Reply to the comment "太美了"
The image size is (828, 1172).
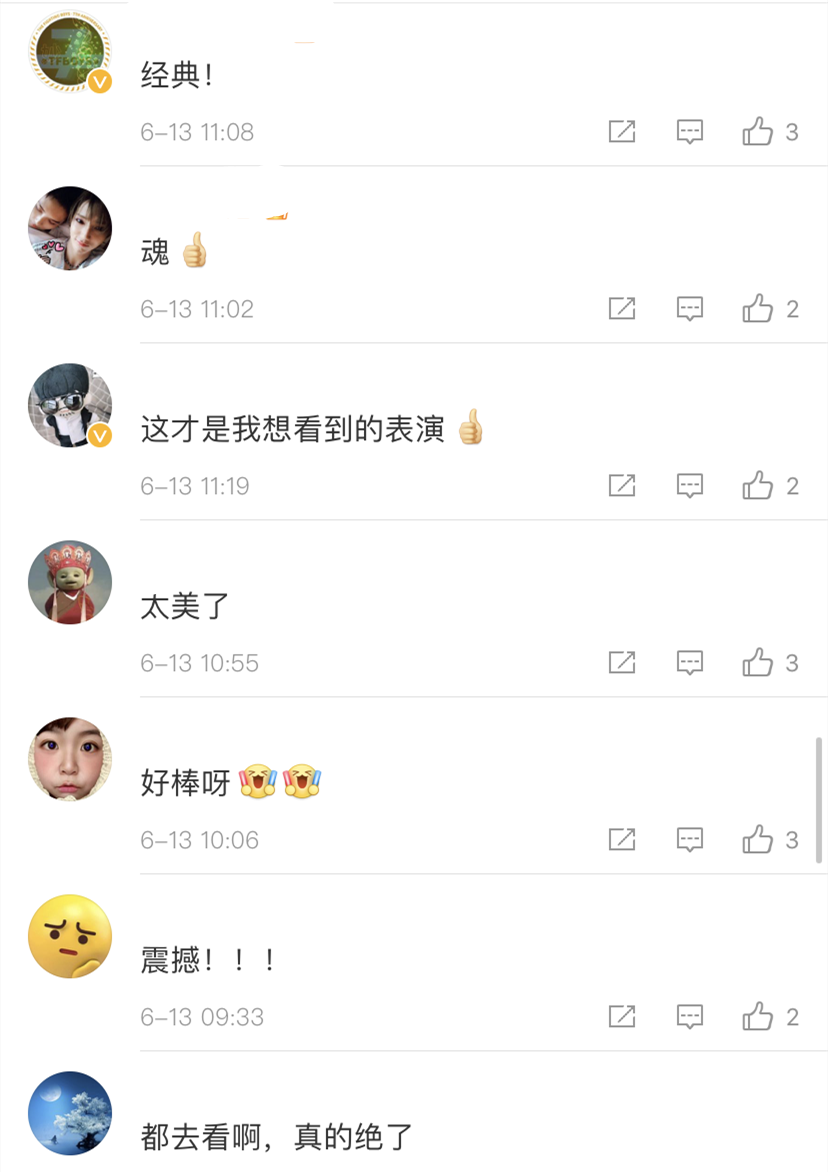pos(690,662)
